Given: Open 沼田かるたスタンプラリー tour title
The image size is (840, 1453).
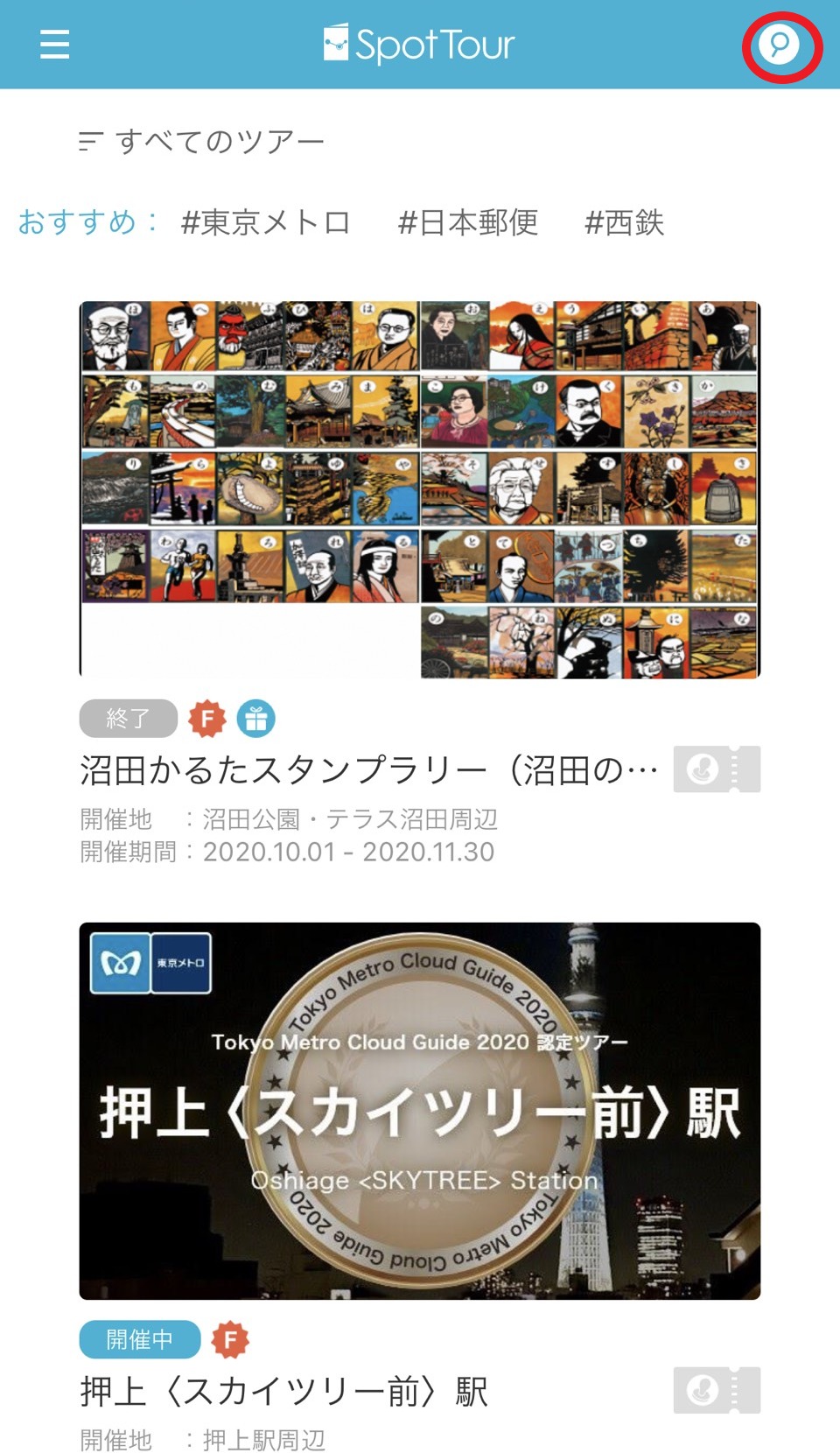Looking at the screenshot, I should pyautogui.click(x=368, y=770).
